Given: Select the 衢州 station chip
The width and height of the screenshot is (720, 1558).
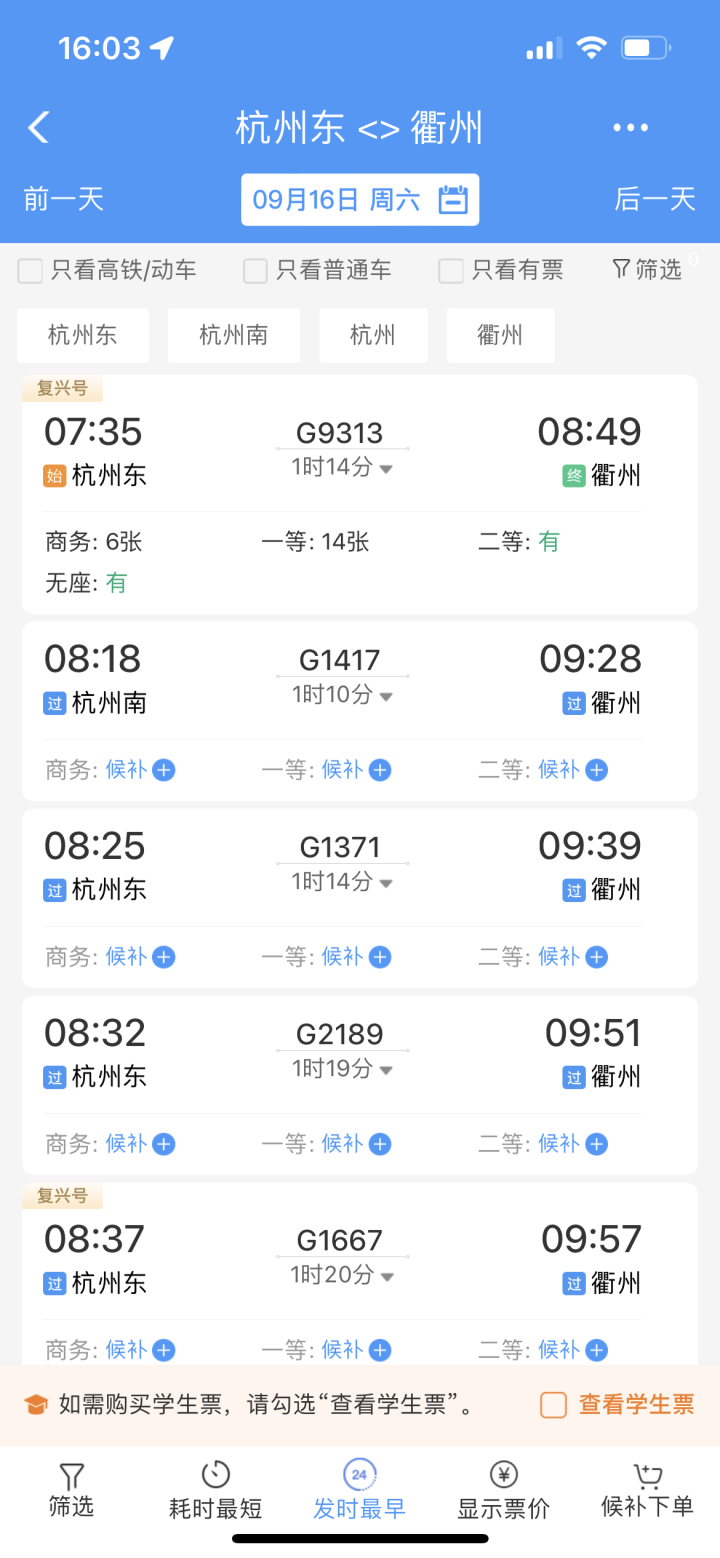Looking at the screenshot, I should coord(500,335).
